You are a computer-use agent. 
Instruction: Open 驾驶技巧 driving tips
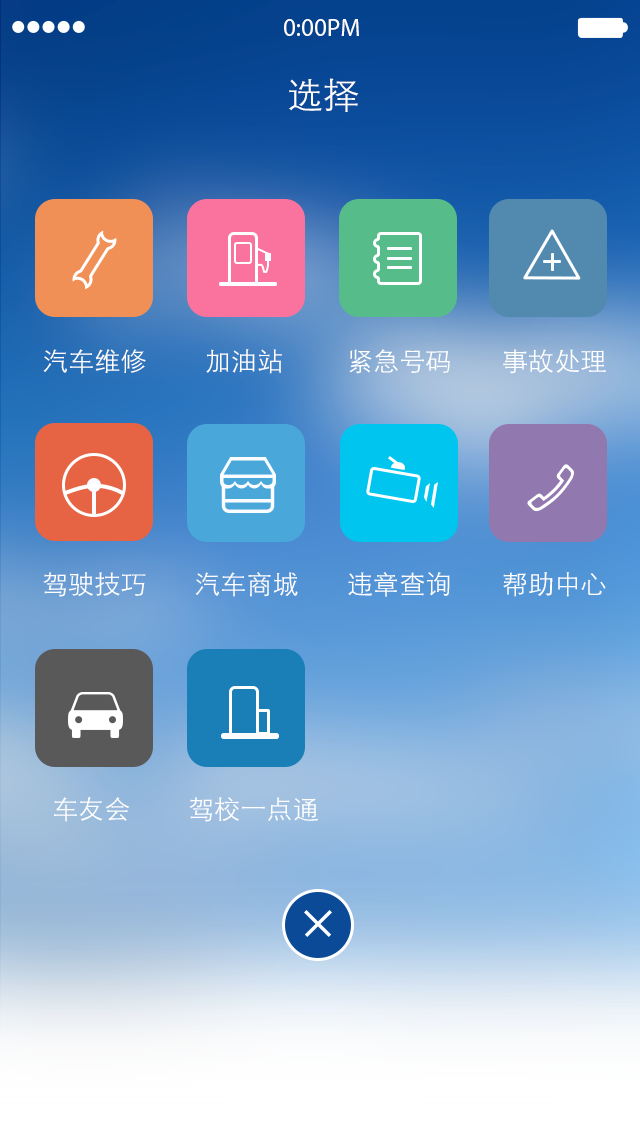[x=94, y=482]
